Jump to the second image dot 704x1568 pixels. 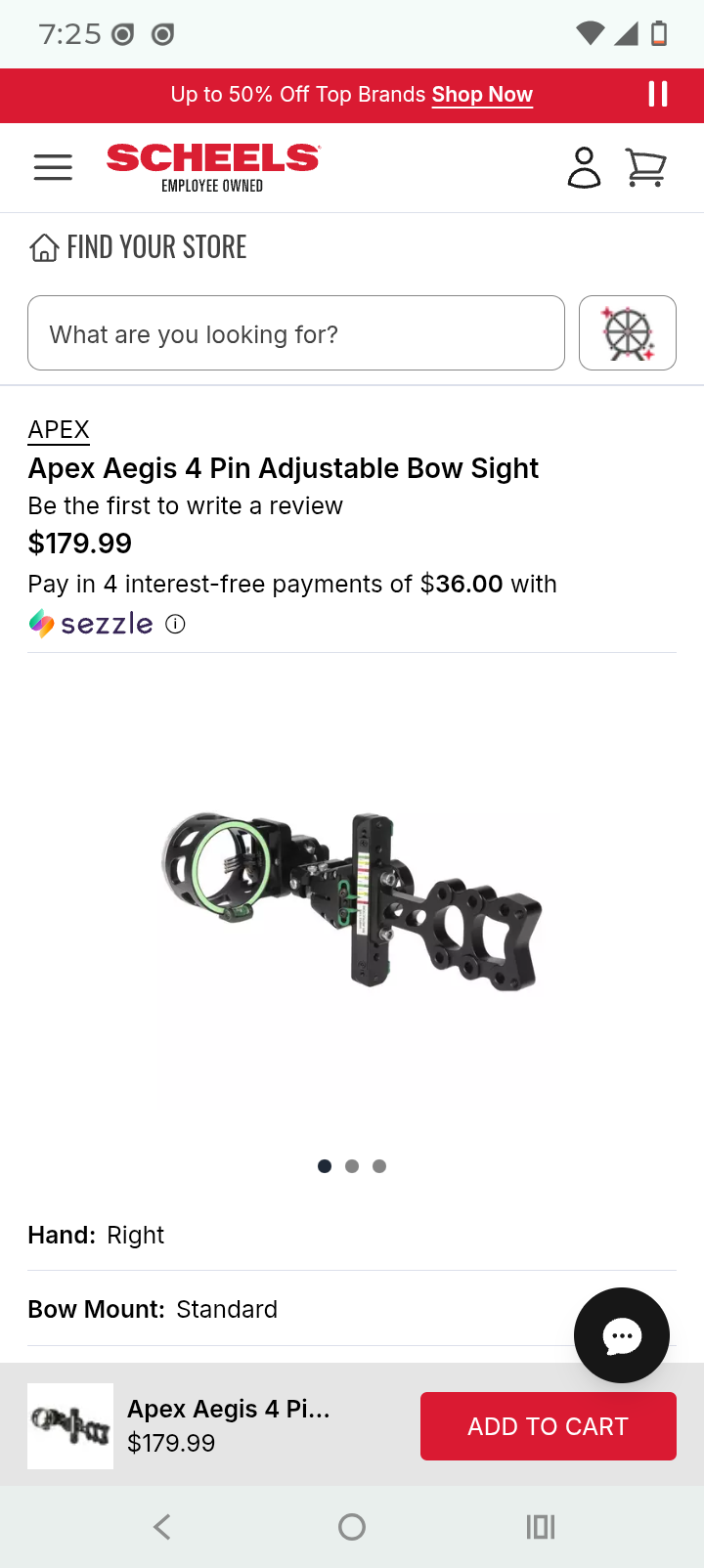pos(352,1166)
